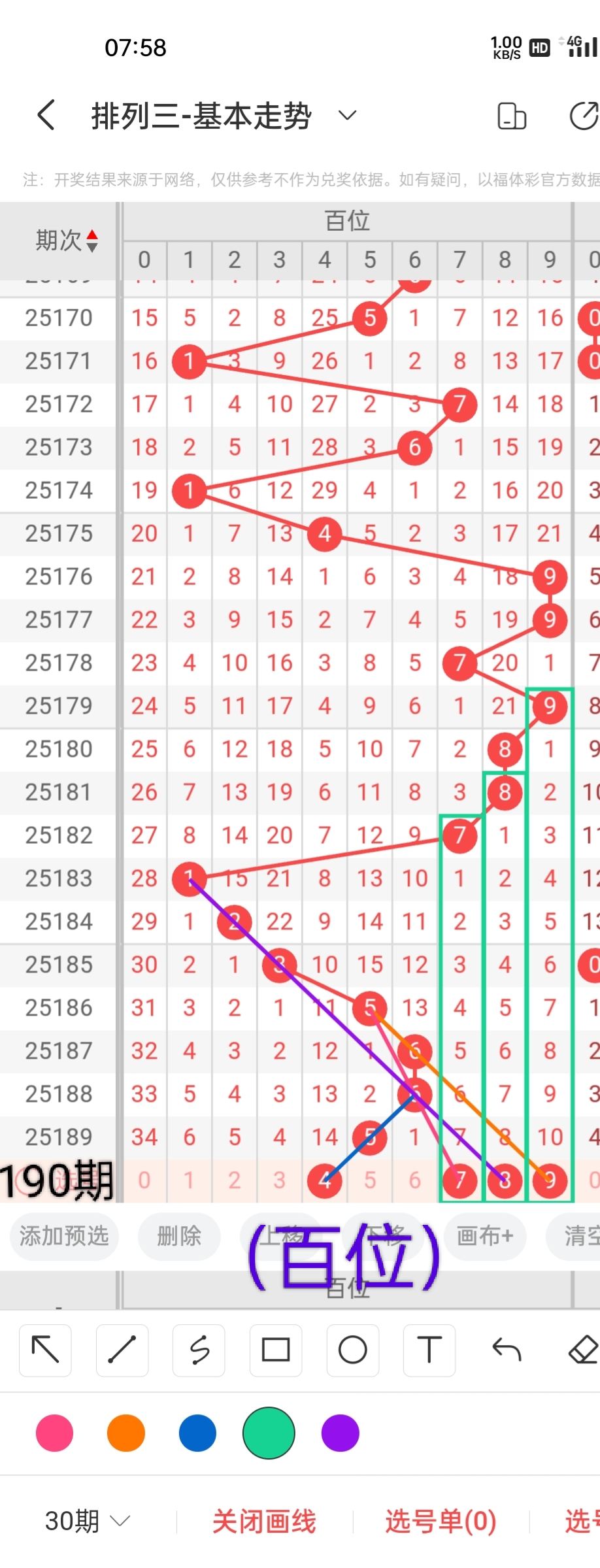Pick the circle drawing tool

[352, 1350]
